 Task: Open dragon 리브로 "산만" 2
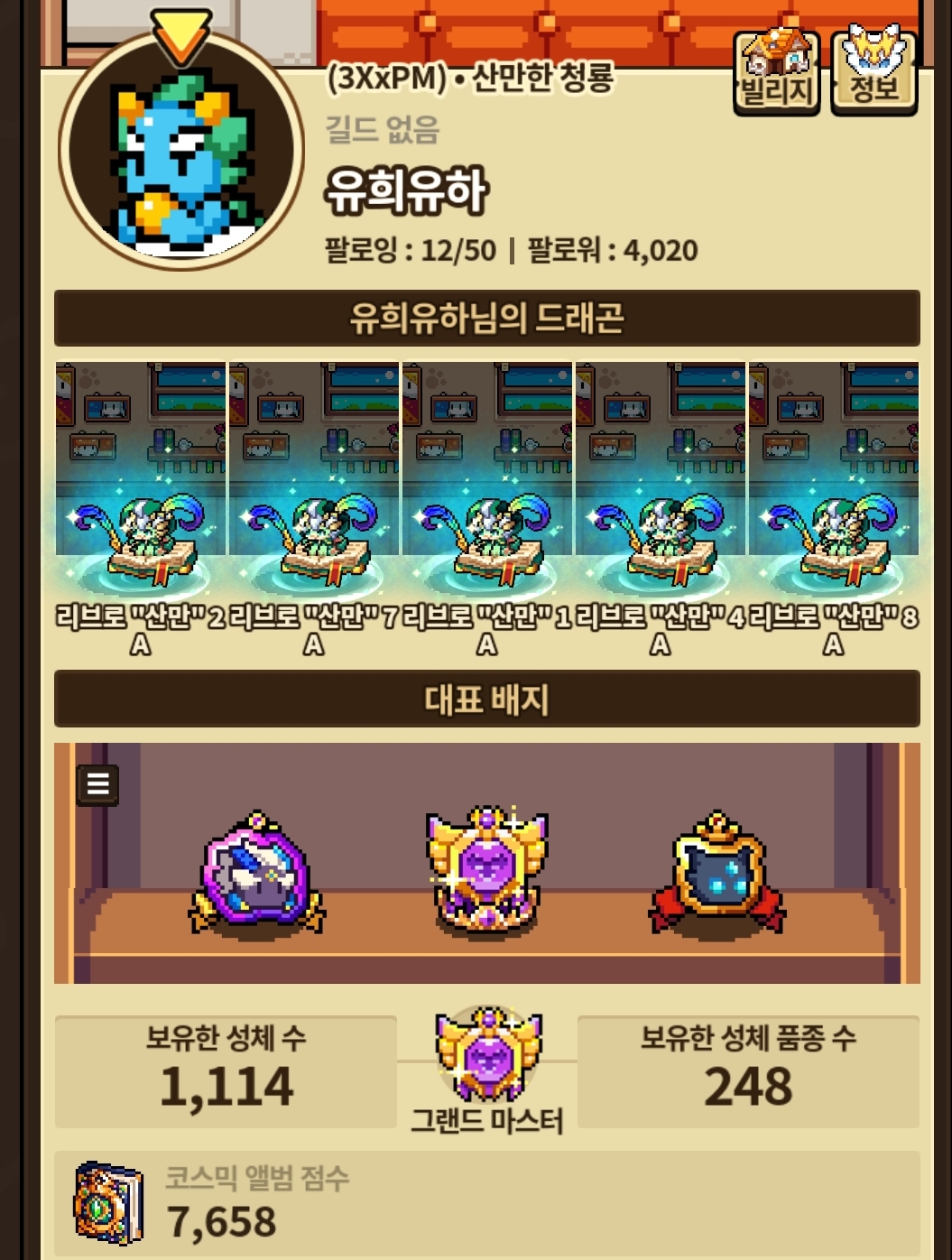tap(141, 476)
